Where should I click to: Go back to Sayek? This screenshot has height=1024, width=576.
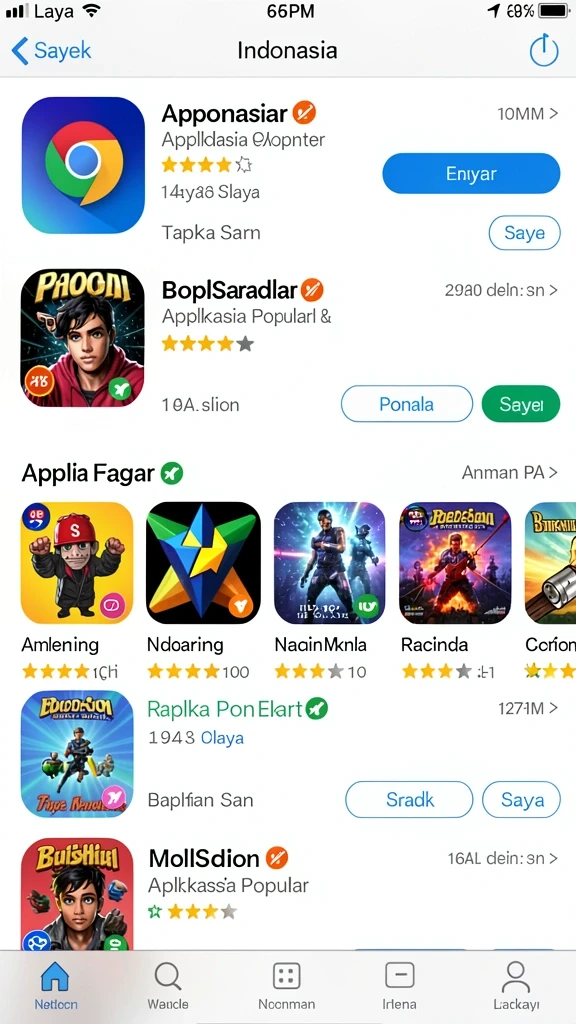tap(51, 50)
